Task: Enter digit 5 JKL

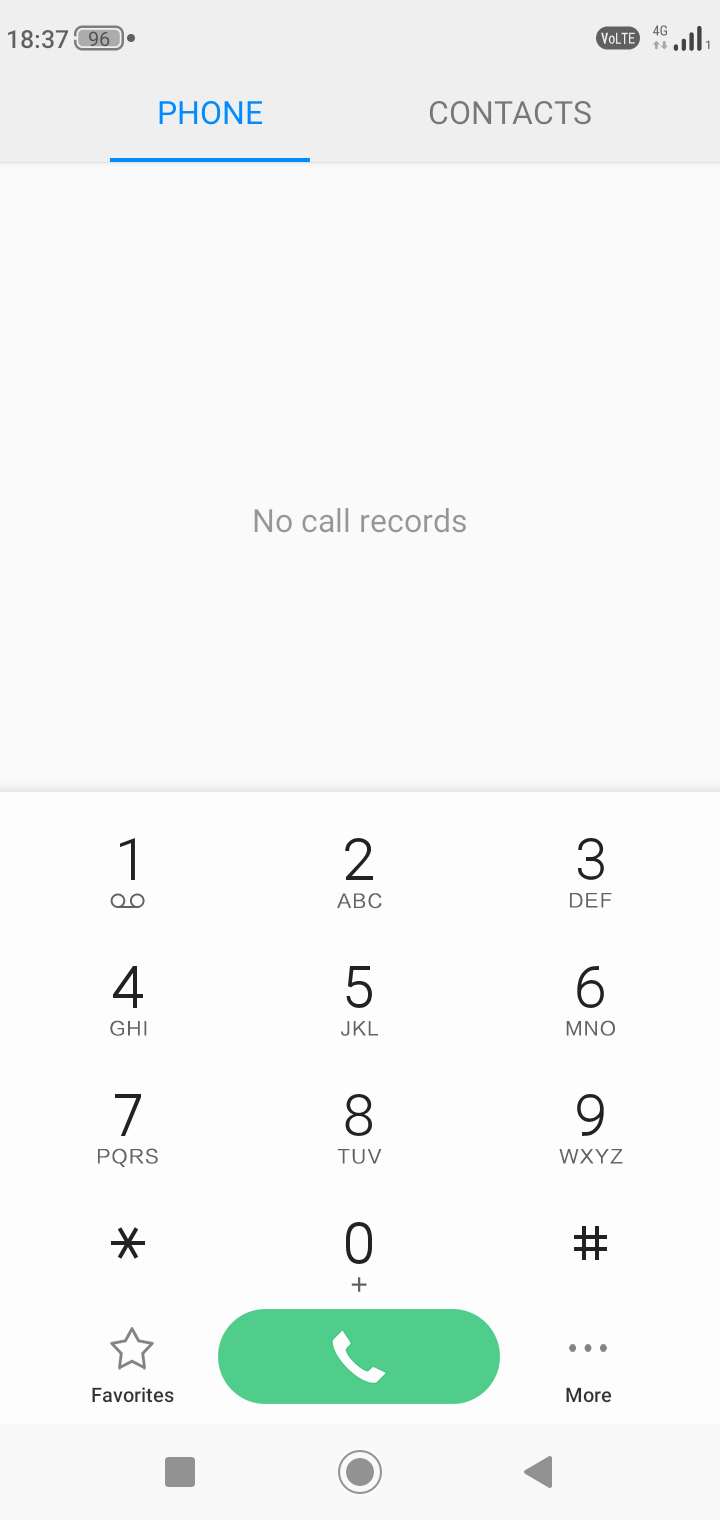Action: [x=359, y=1000]
